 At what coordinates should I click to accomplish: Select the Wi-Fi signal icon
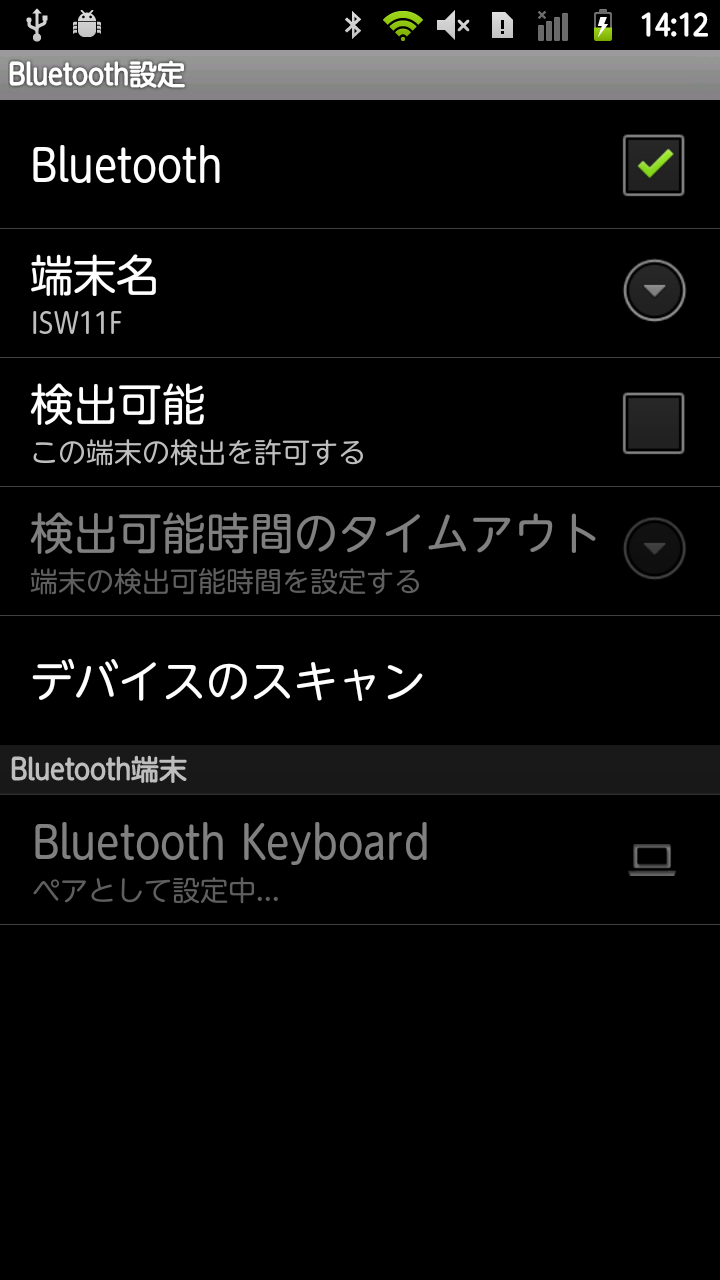coord(402,25)
